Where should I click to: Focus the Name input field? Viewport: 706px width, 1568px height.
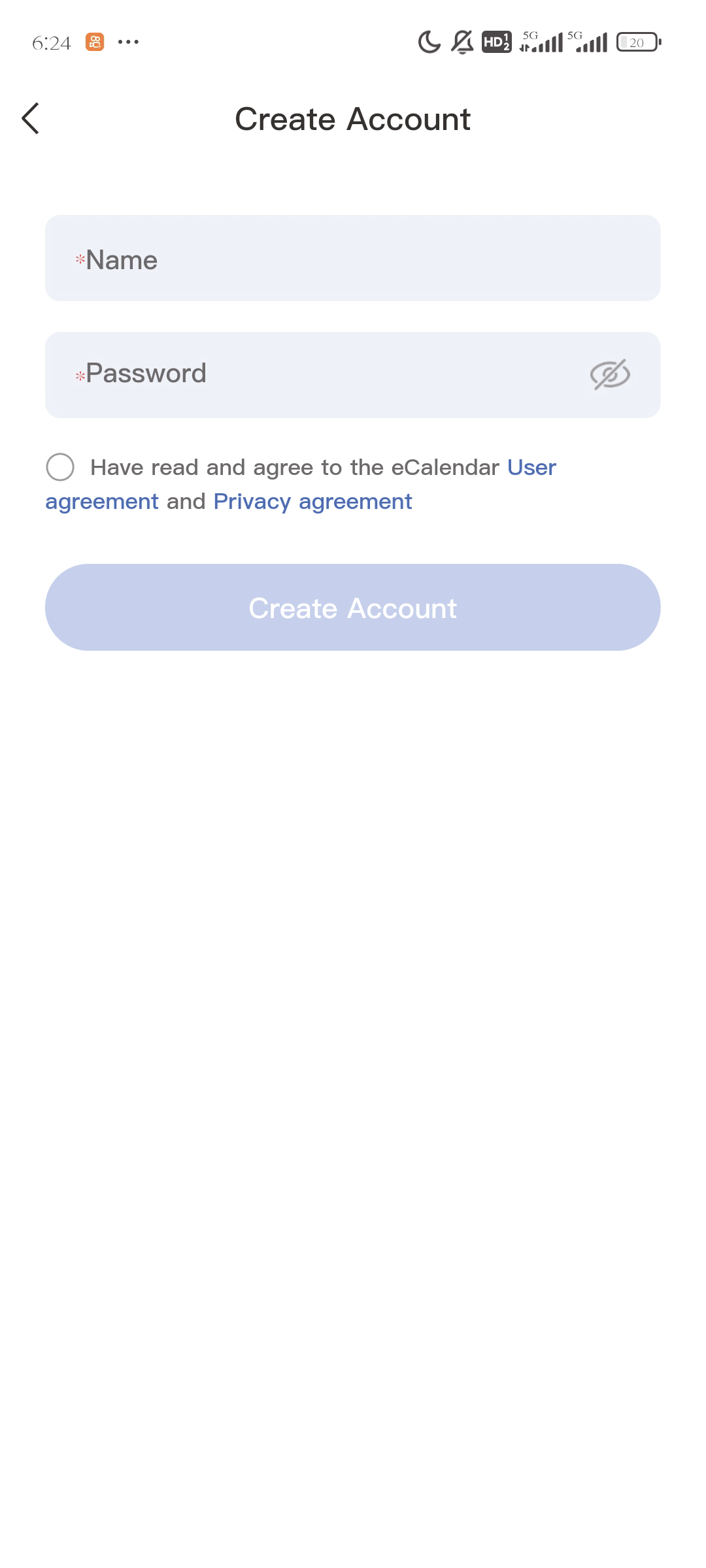[x=353, y=259]
